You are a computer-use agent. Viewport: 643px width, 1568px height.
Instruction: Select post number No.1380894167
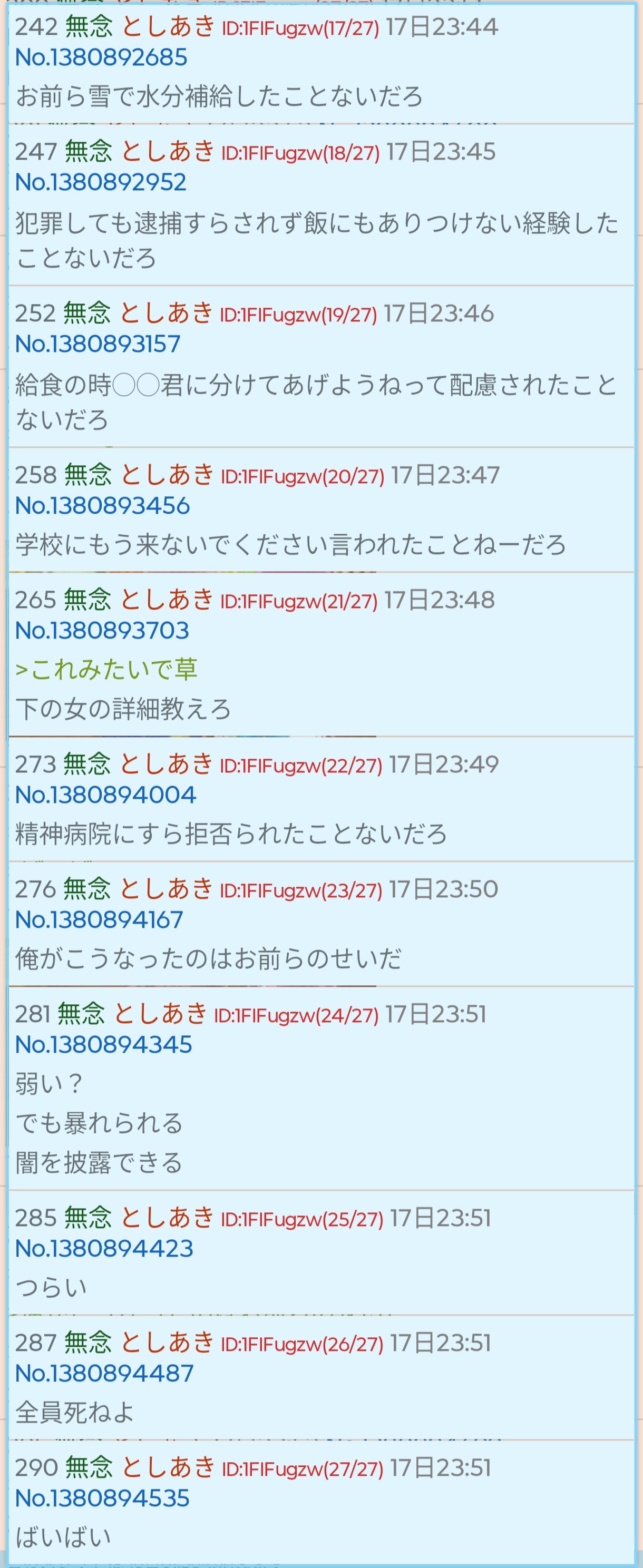click(99, 920)
